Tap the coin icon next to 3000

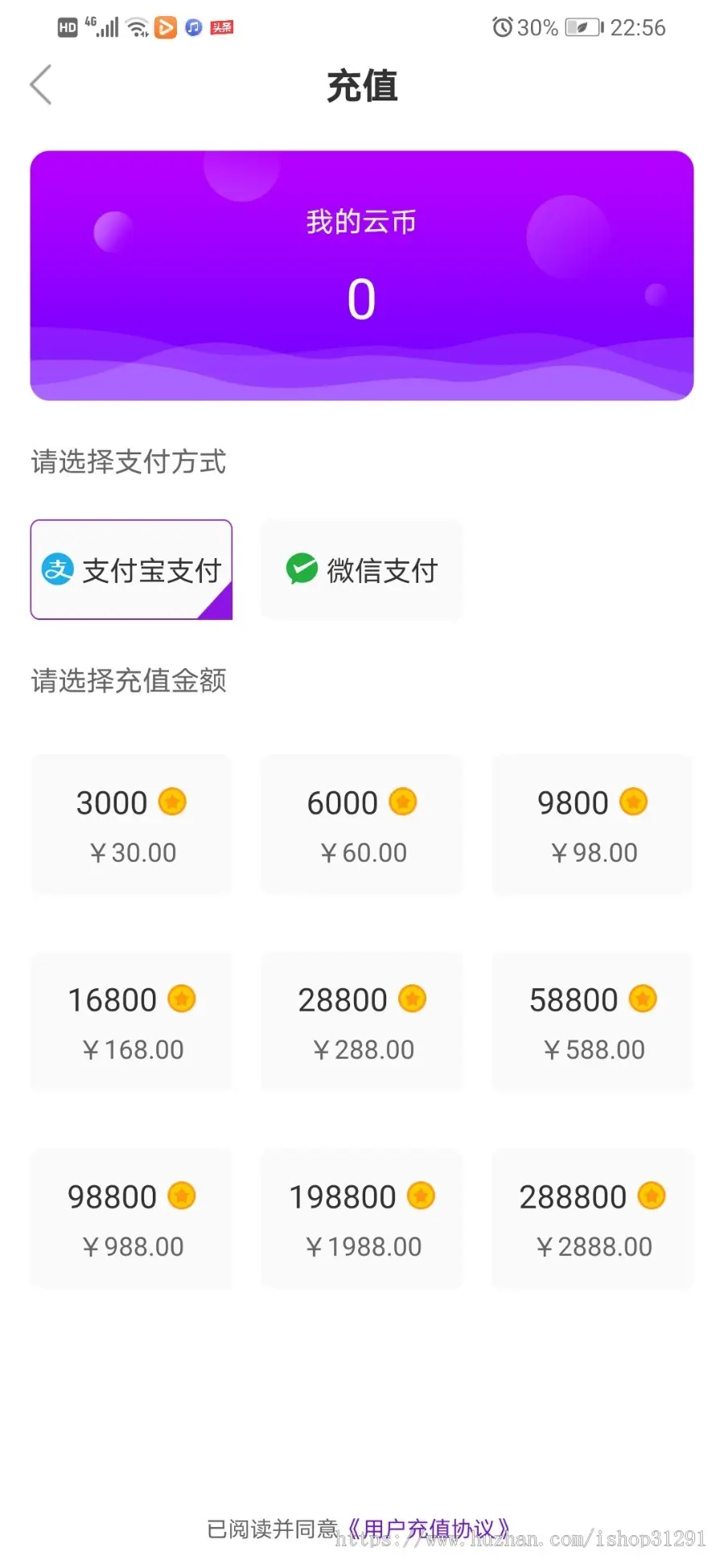point(173,801)
